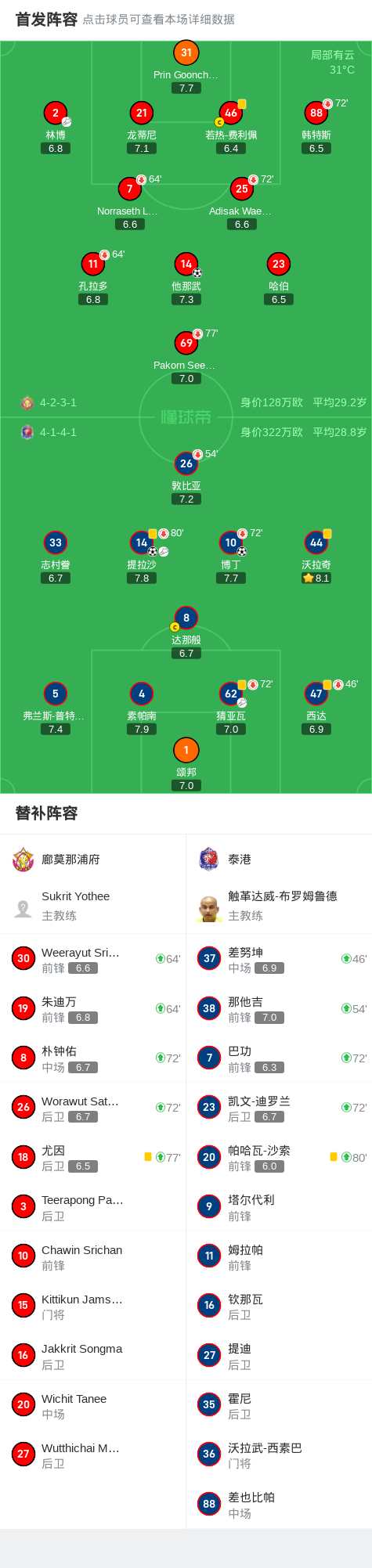
Task: Open coach Sukrit Yothee's profile
Action: (93, 906)
